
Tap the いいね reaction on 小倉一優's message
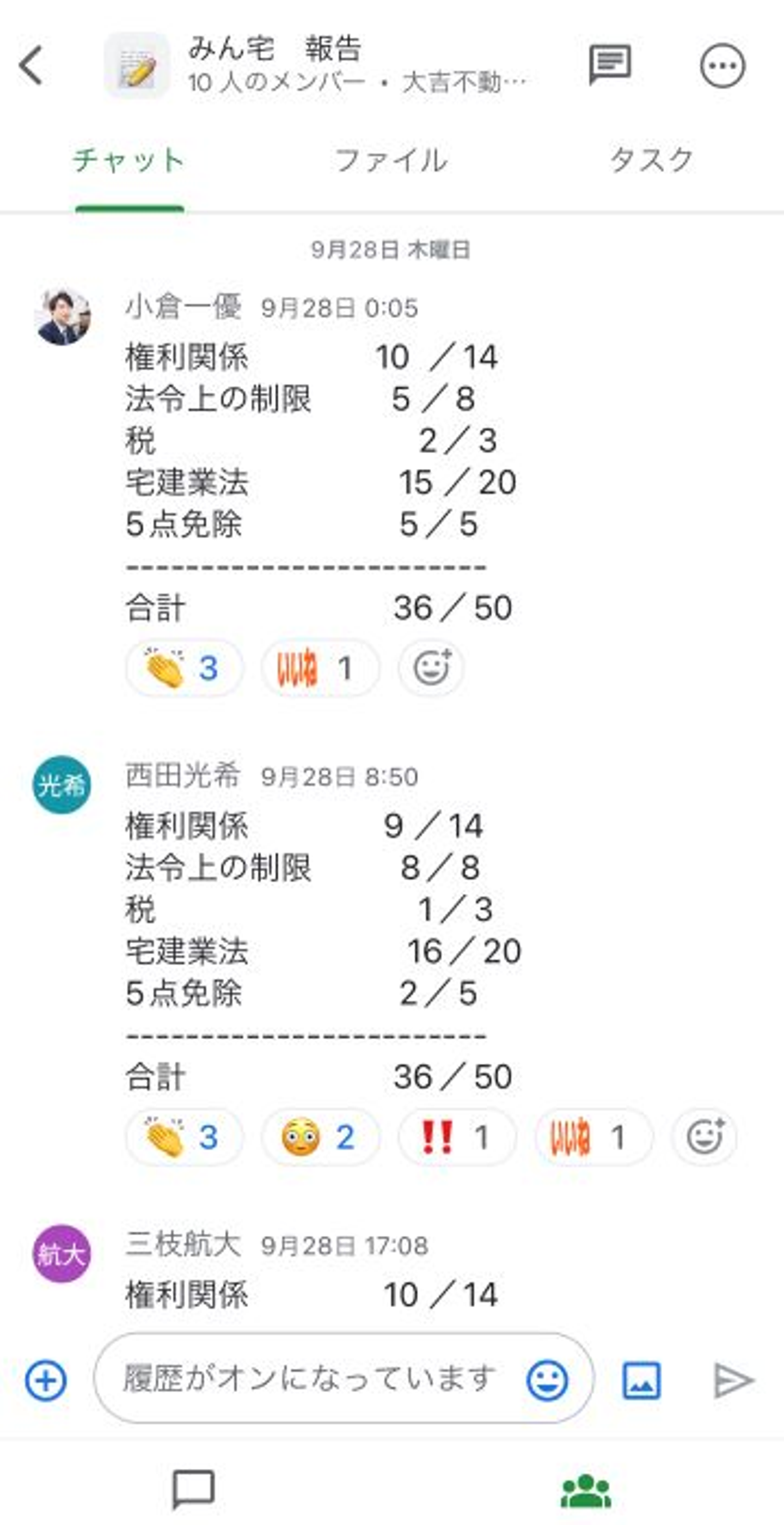point(320,668)
